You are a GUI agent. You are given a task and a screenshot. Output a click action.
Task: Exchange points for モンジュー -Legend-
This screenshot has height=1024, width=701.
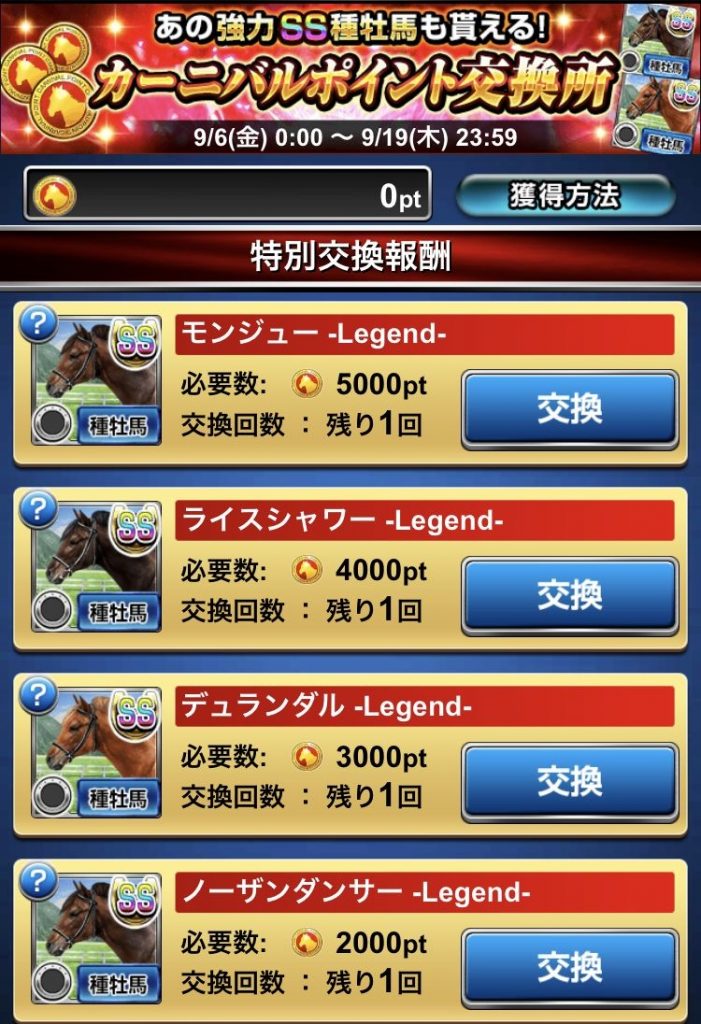point(569,408)
